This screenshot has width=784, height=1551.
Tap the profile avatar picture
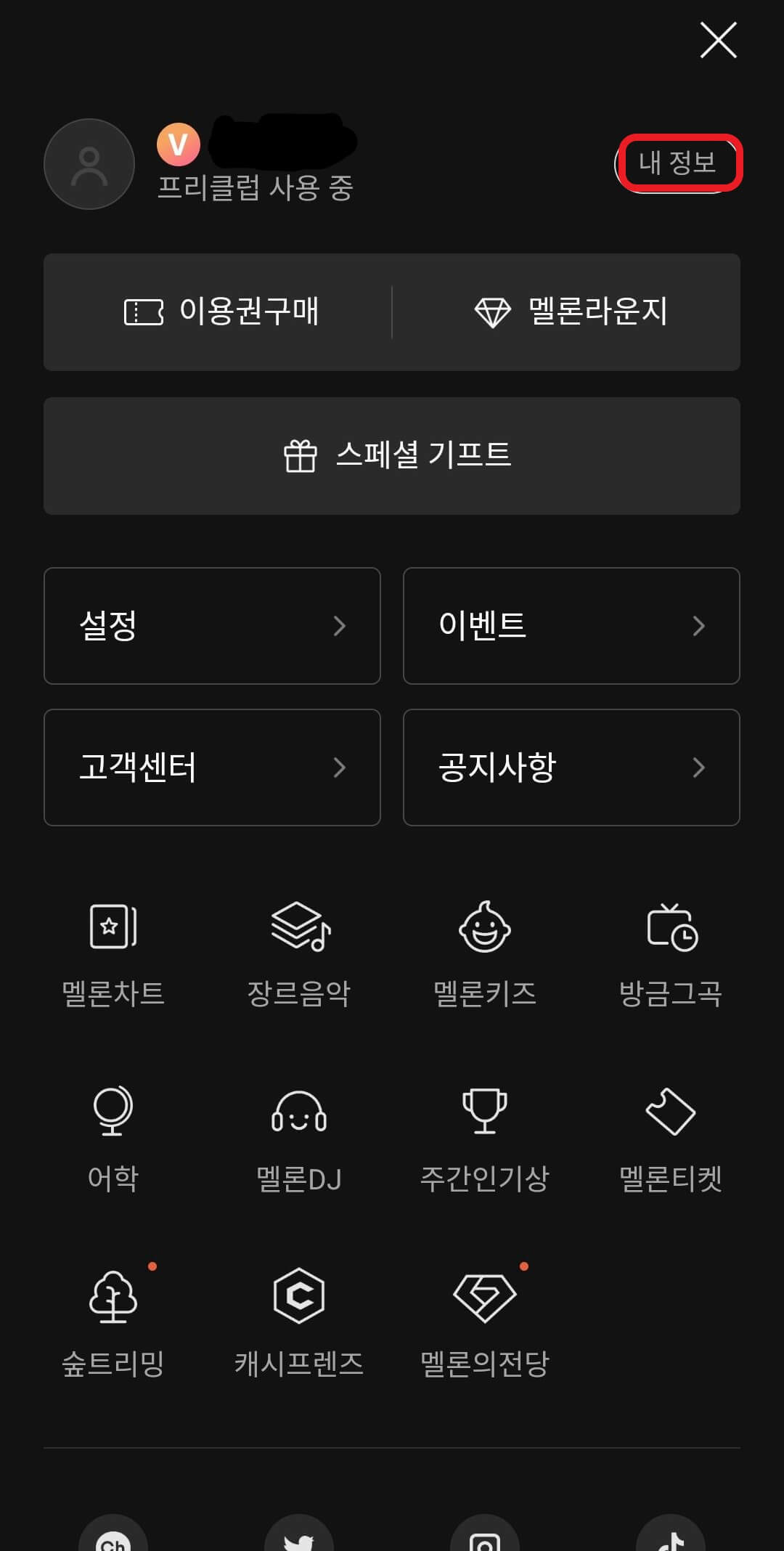(89, 164)
